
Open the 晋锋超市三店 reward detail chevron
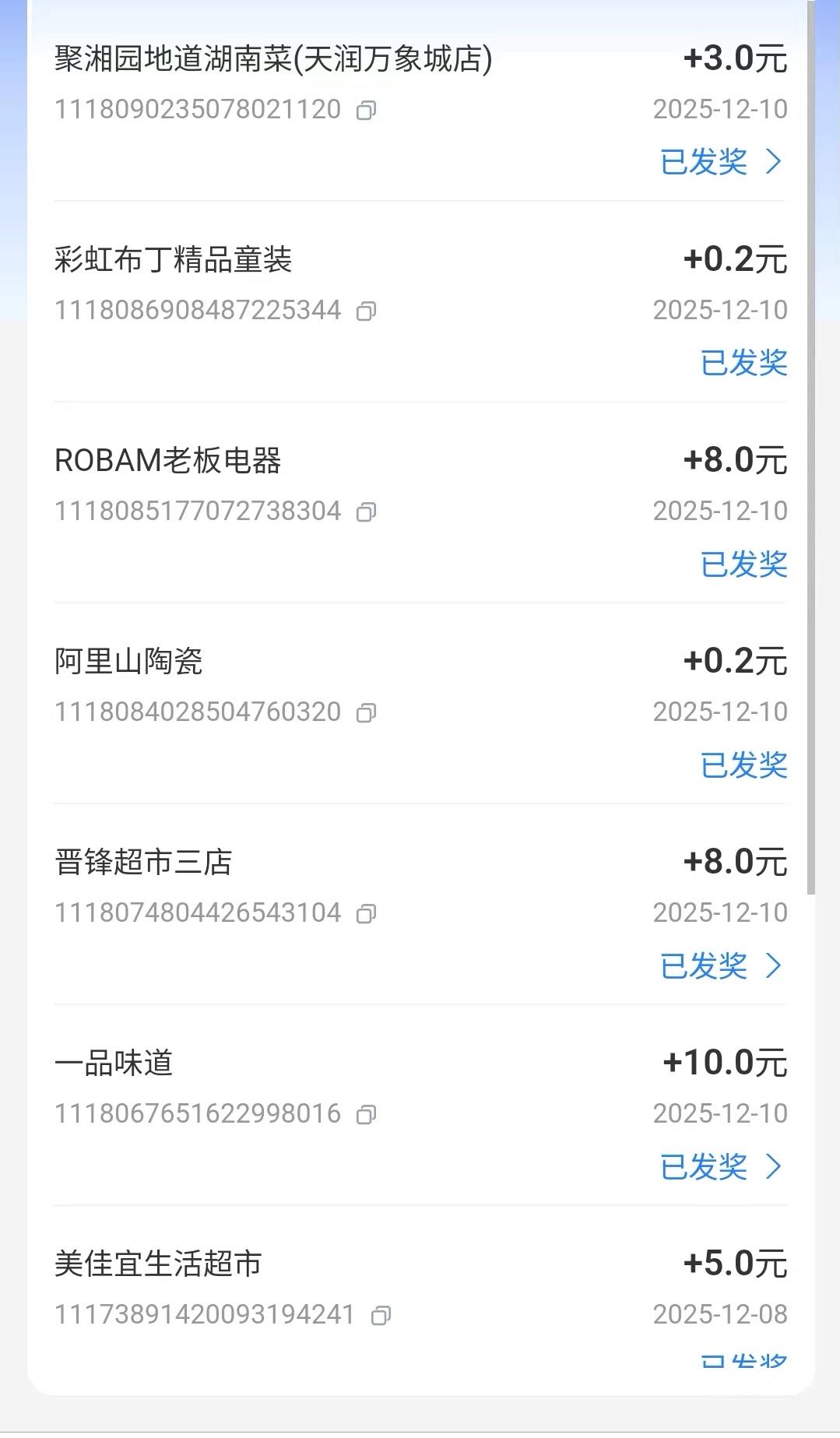[724, 967]
